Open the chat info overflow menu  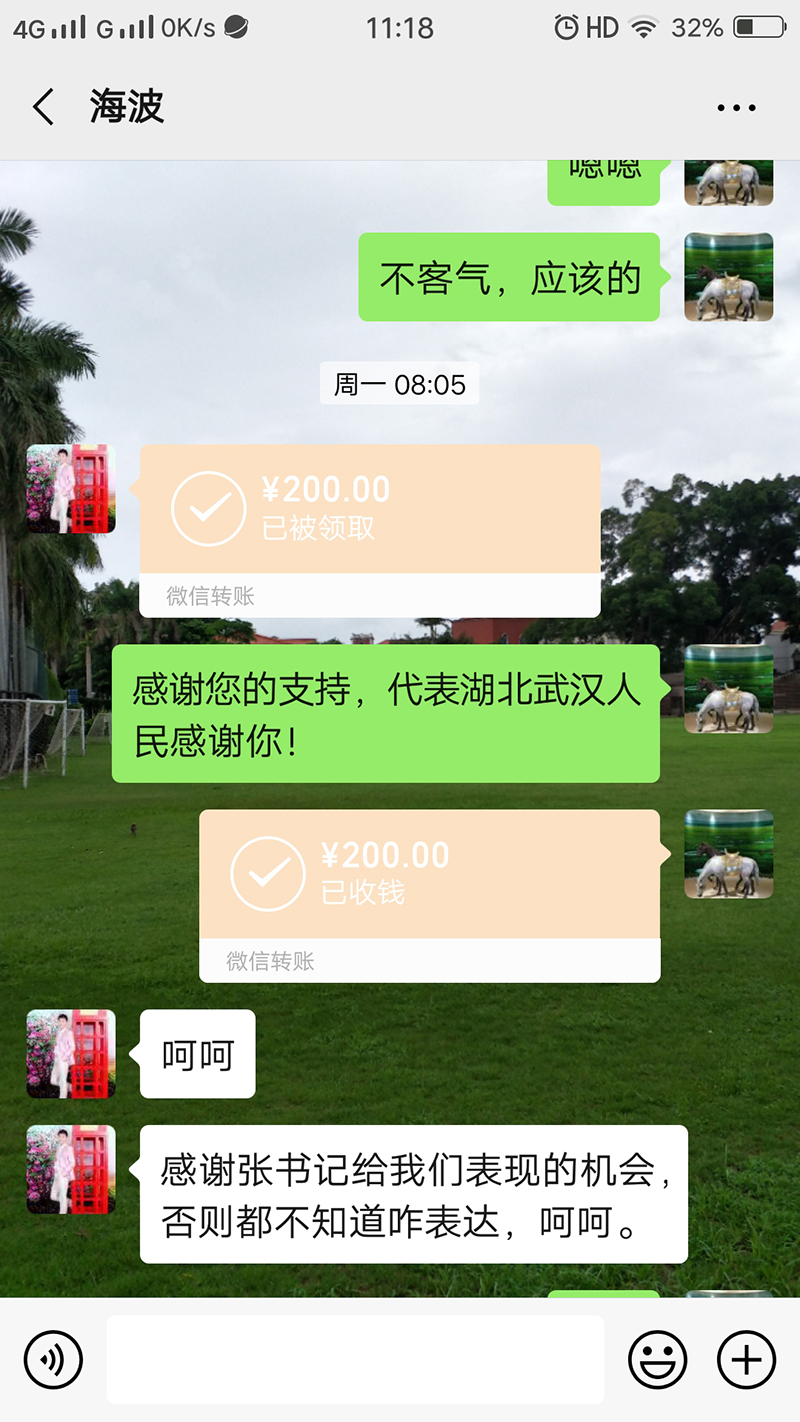click(736, 107)
